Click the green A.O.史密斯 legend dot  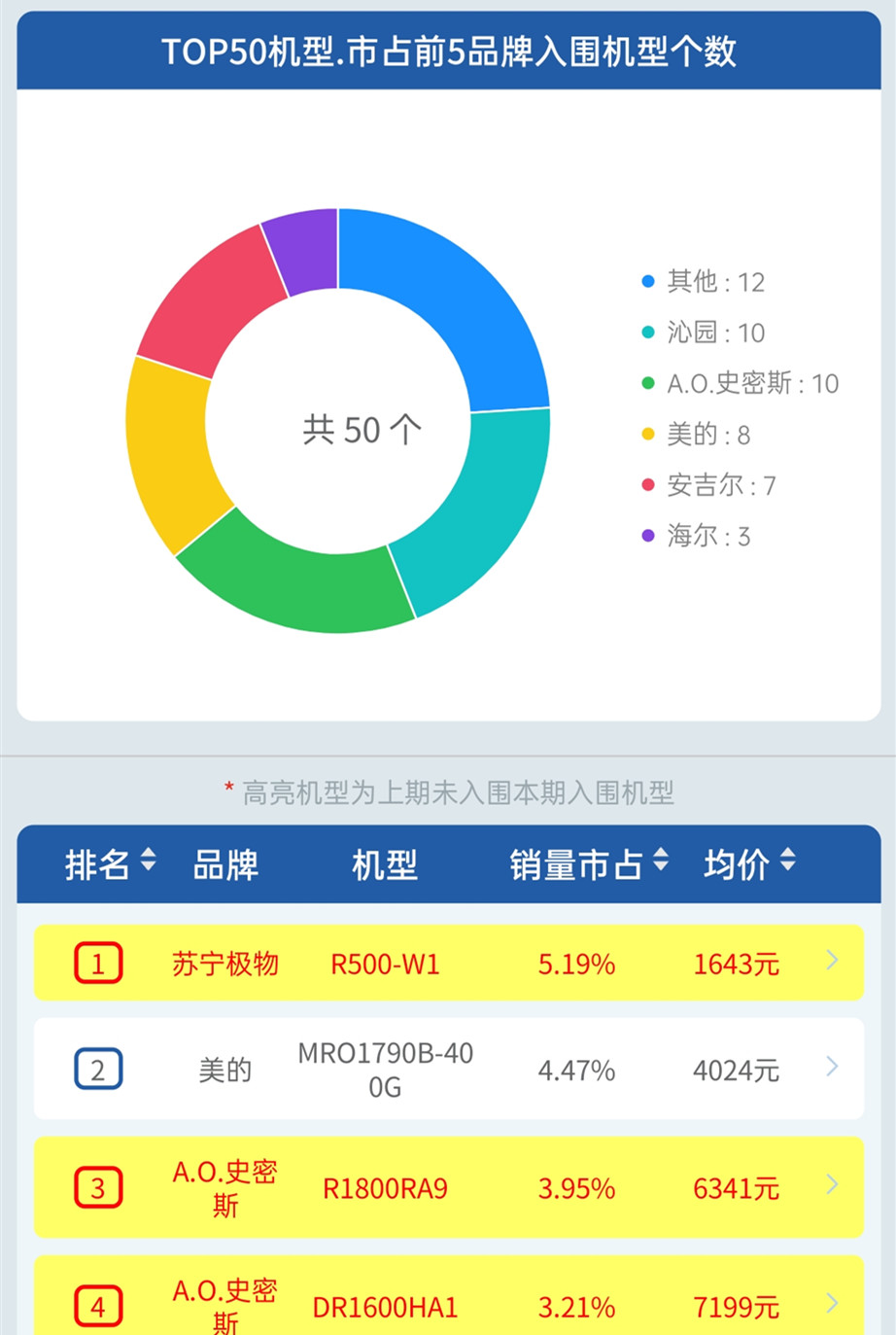tap(646, 381)
